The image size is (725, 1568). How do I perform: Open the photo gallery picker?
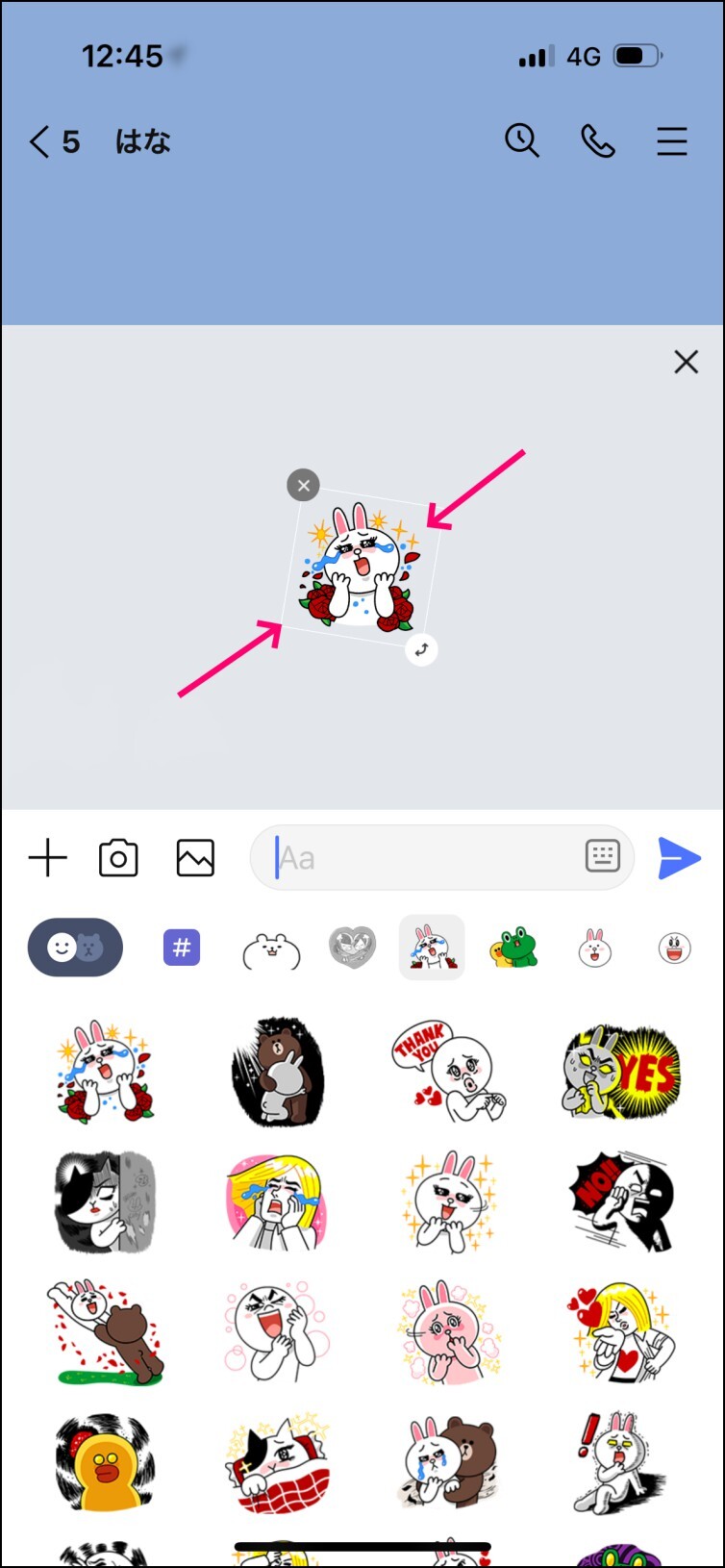195,858
